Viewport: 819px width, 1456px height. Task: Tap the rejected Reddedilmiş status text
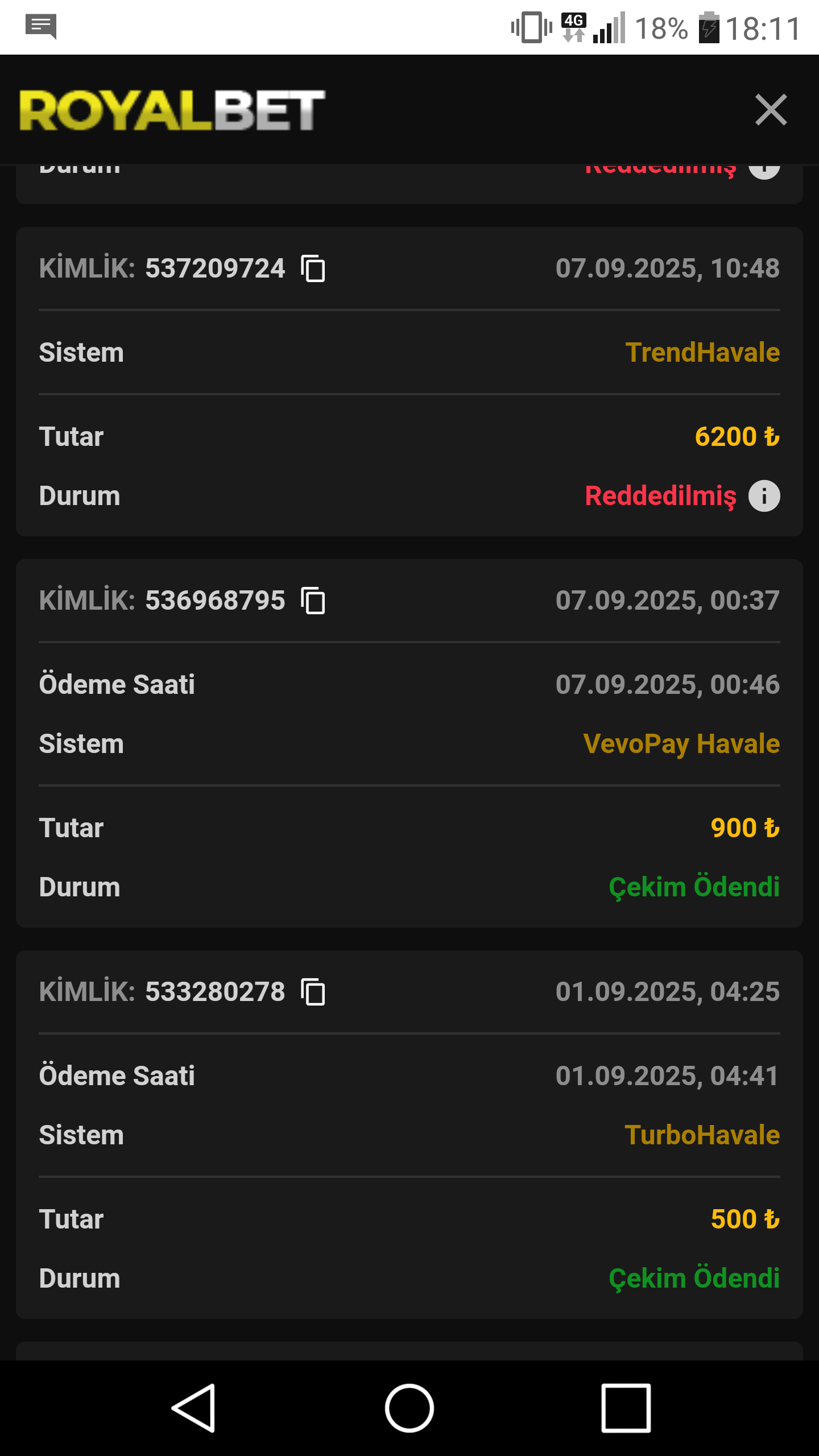click(661, 496)
